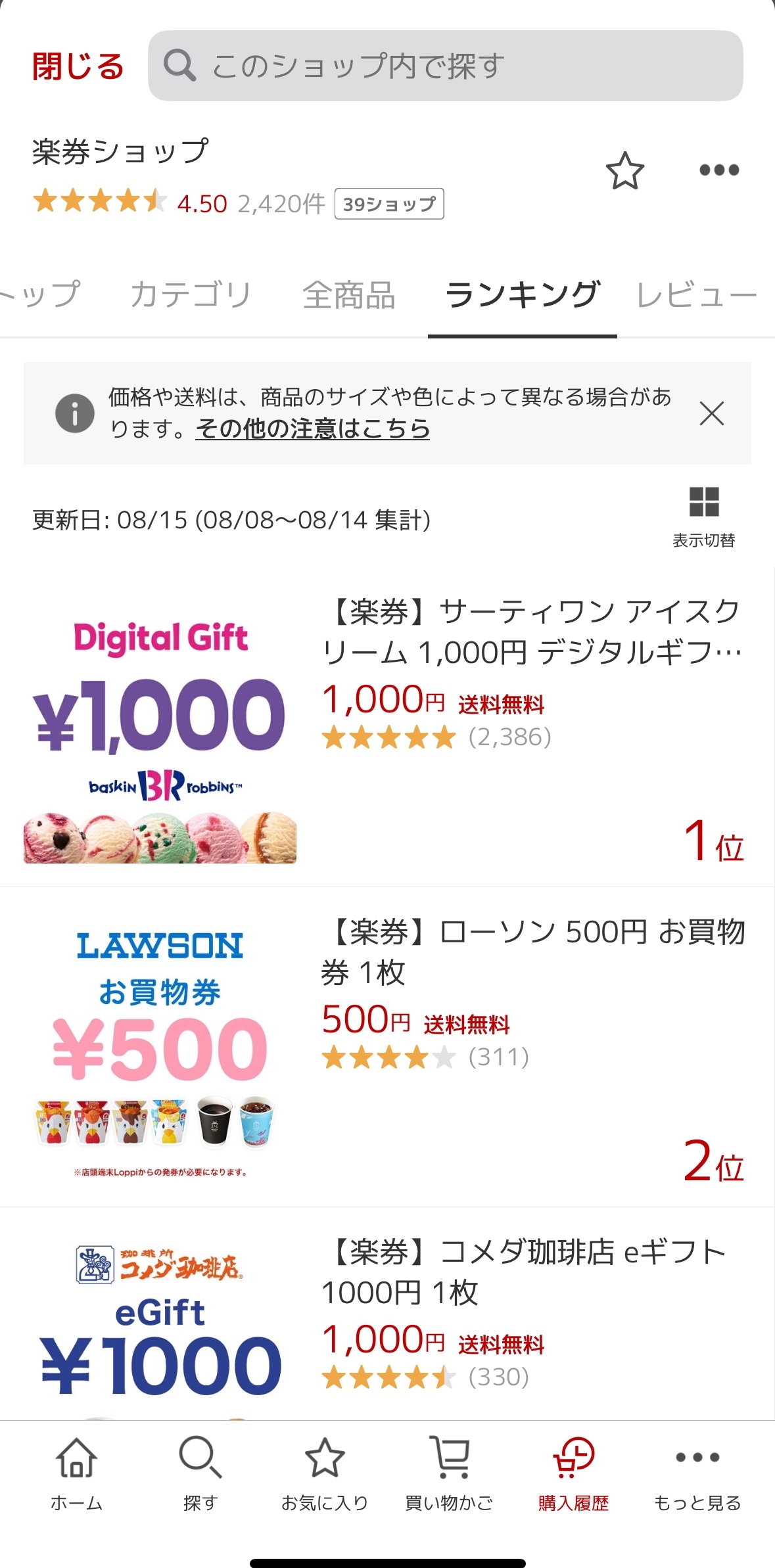Open the 探す tab in bottom navigation
This screenshot has width=775, height=1568.
point(200,1473)
